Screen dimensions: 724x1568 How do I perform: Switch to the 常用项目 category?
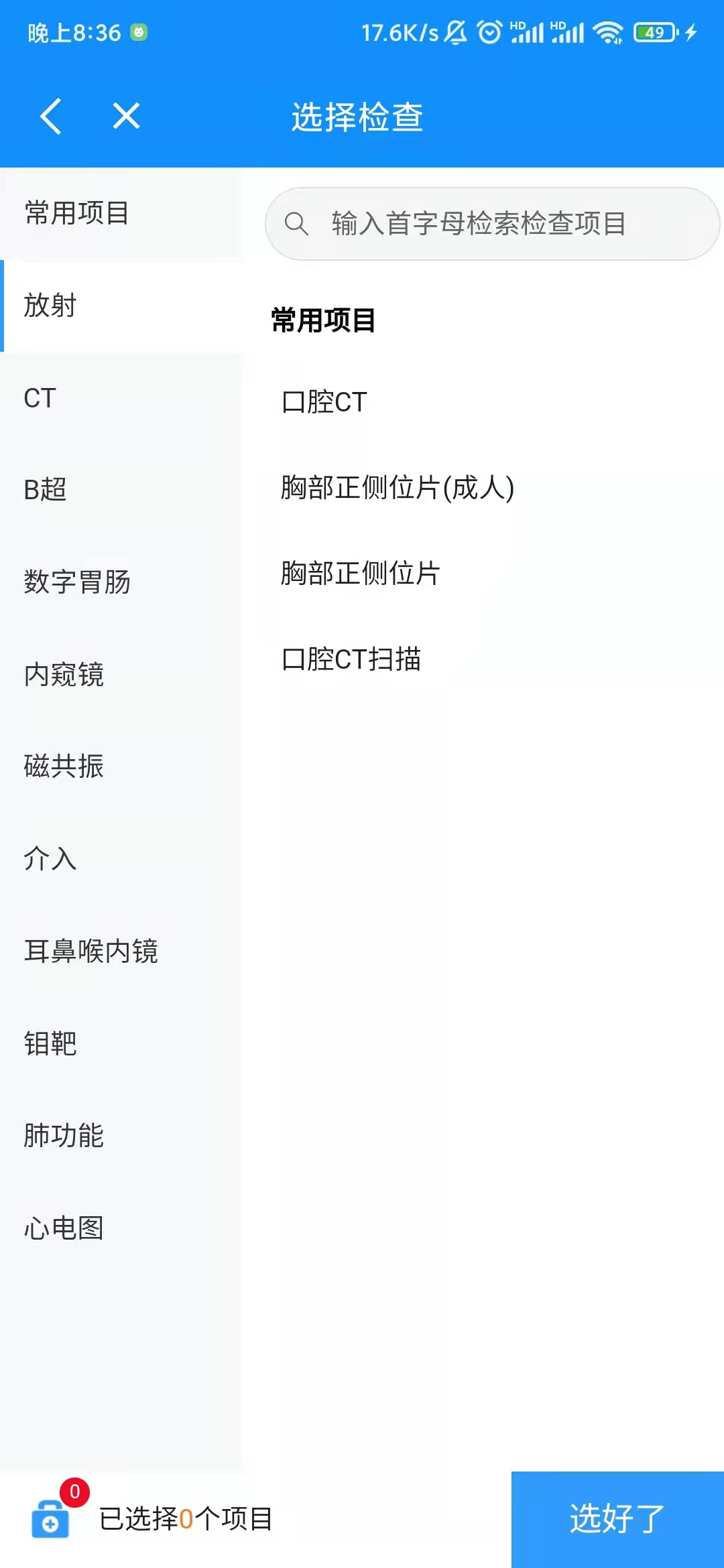coord(121,213)
